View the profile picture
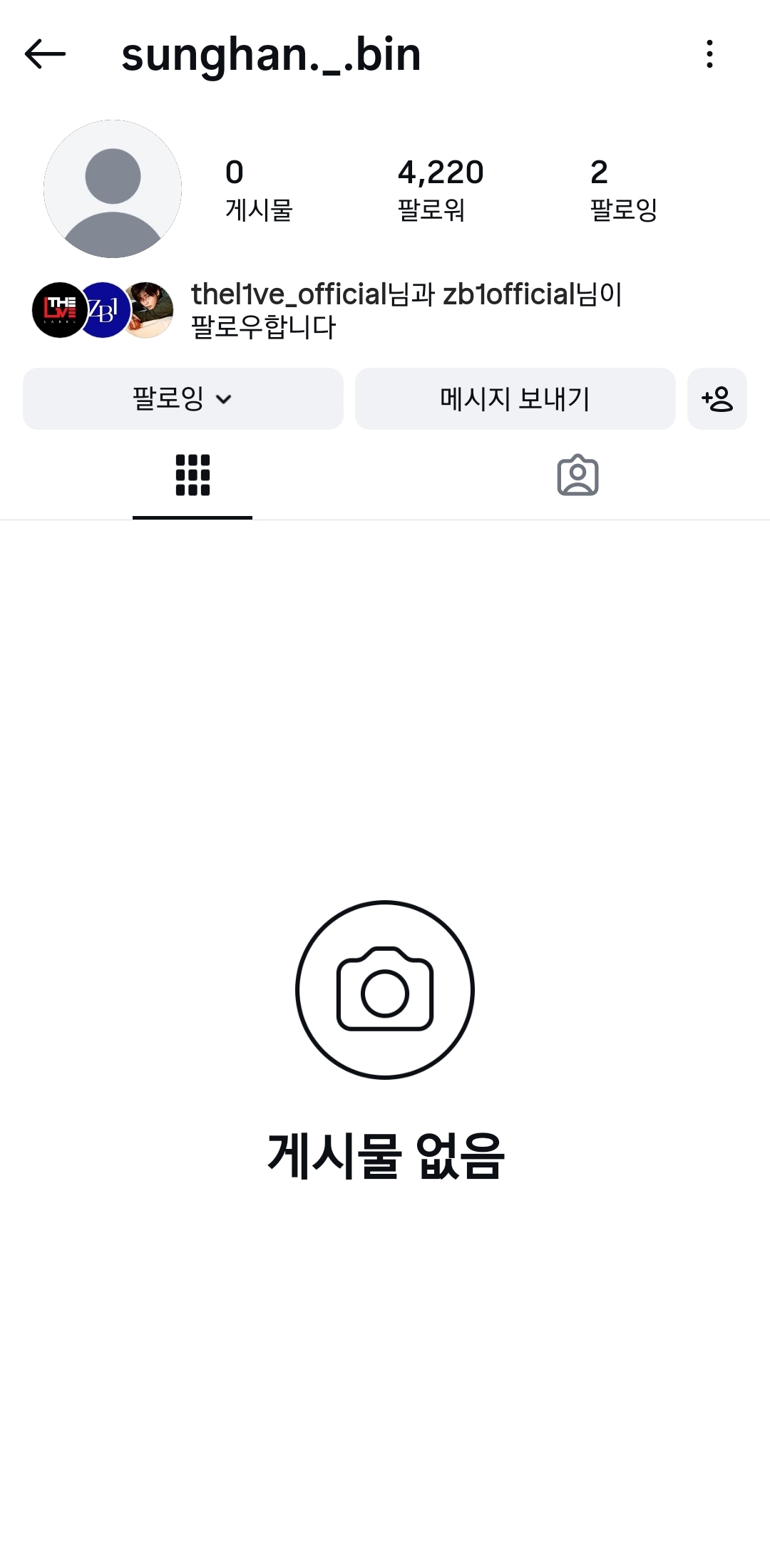 tap(113, 189)
